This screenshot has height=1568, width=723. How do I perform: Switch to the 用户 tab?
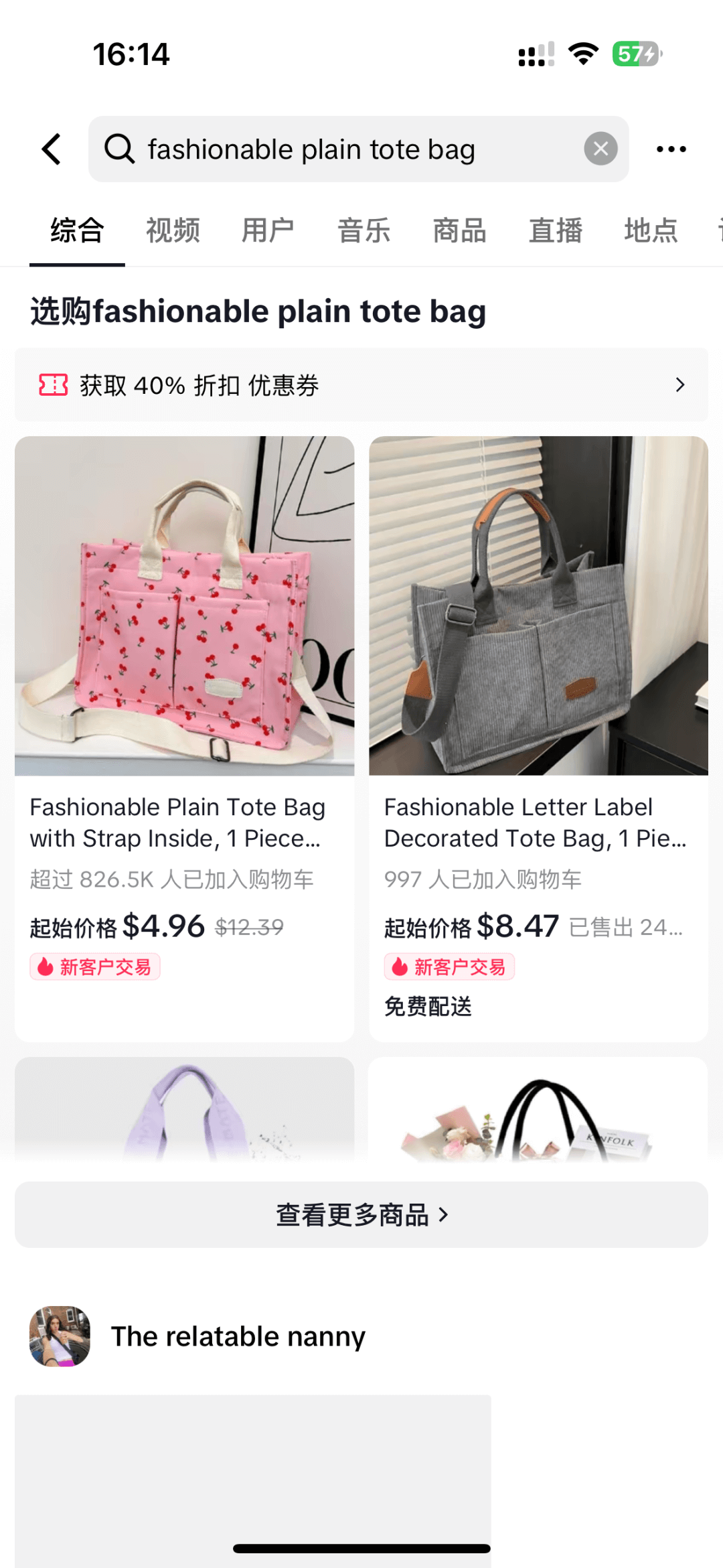[x=268, y=231]
